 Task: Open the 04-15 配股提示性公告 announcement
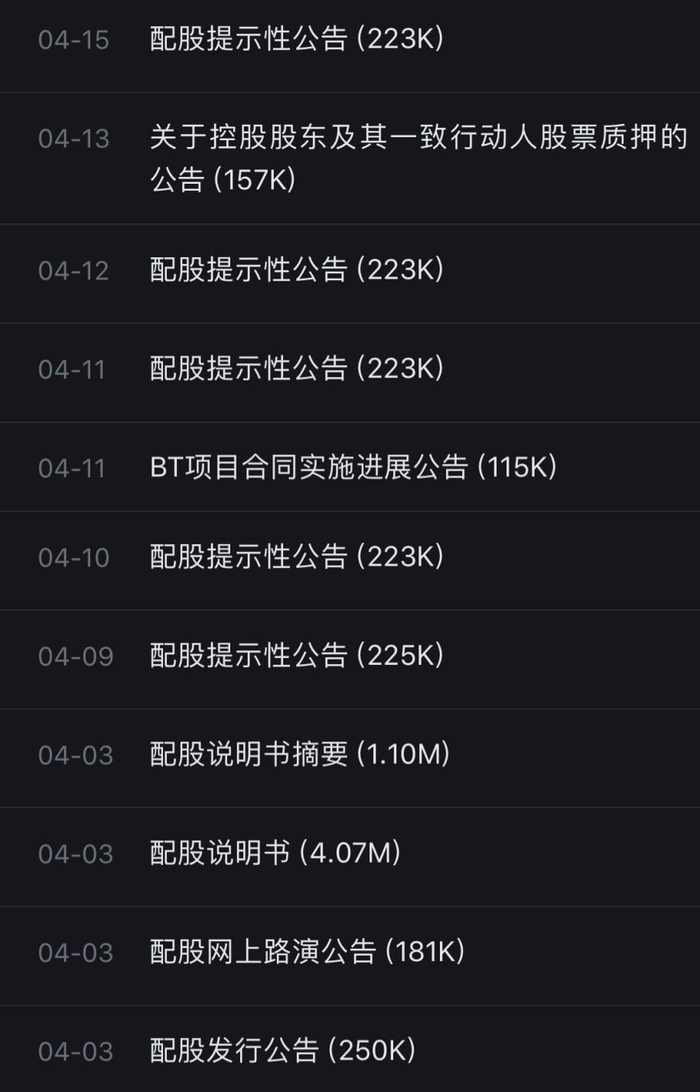pos(296,40)
